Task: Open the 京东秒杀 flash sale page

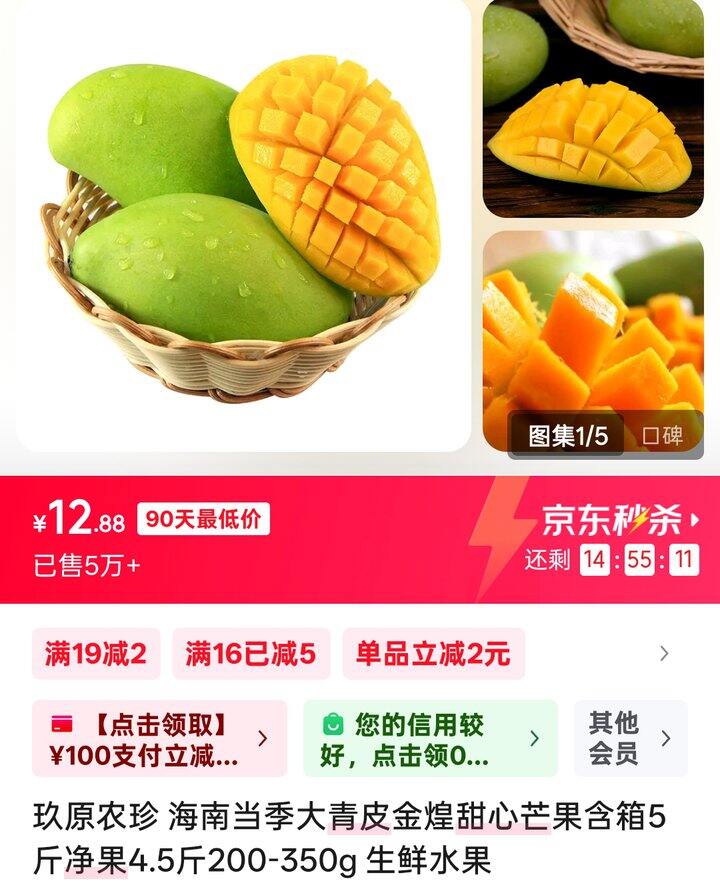Action: (x=620, y=520)
